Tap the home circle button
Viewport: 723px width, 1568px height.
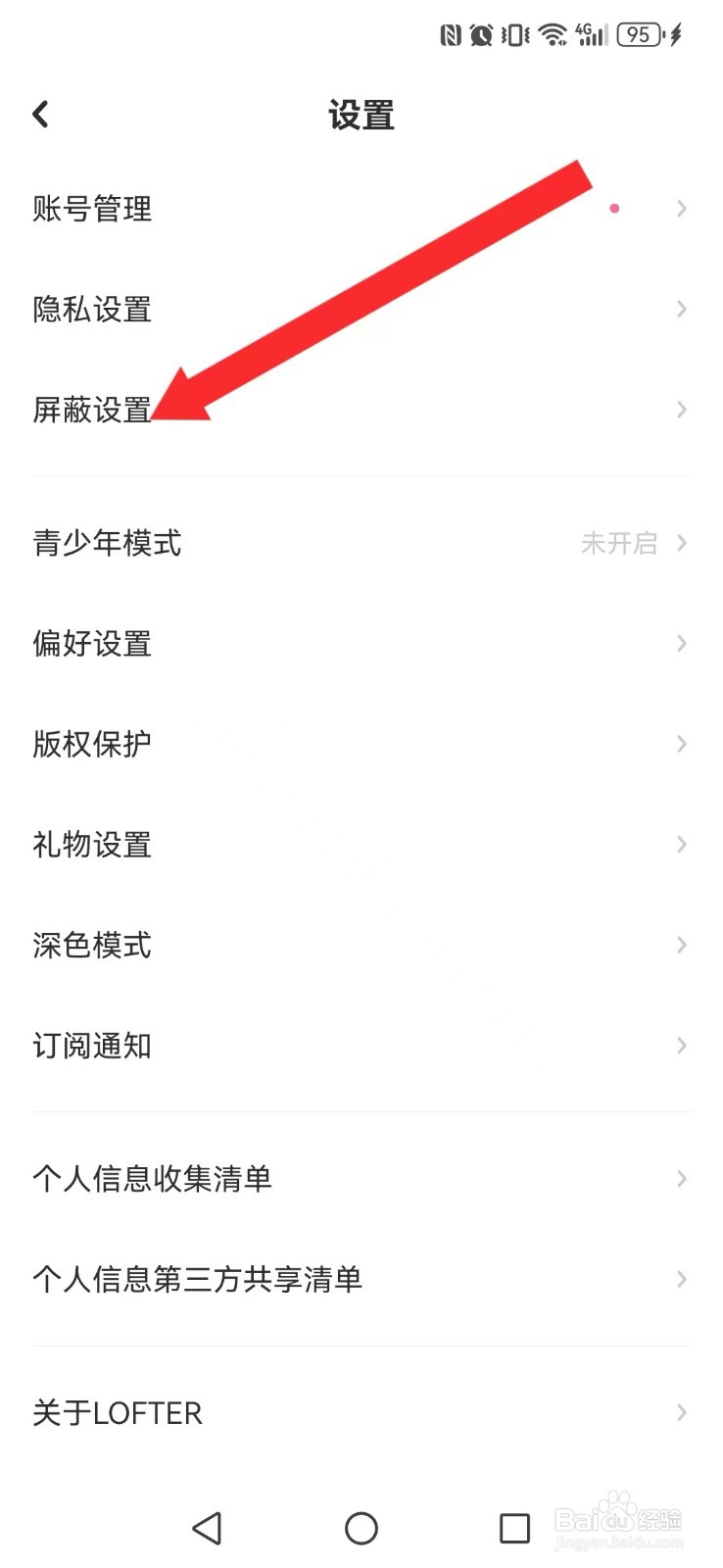click(x=361, y=1528)
